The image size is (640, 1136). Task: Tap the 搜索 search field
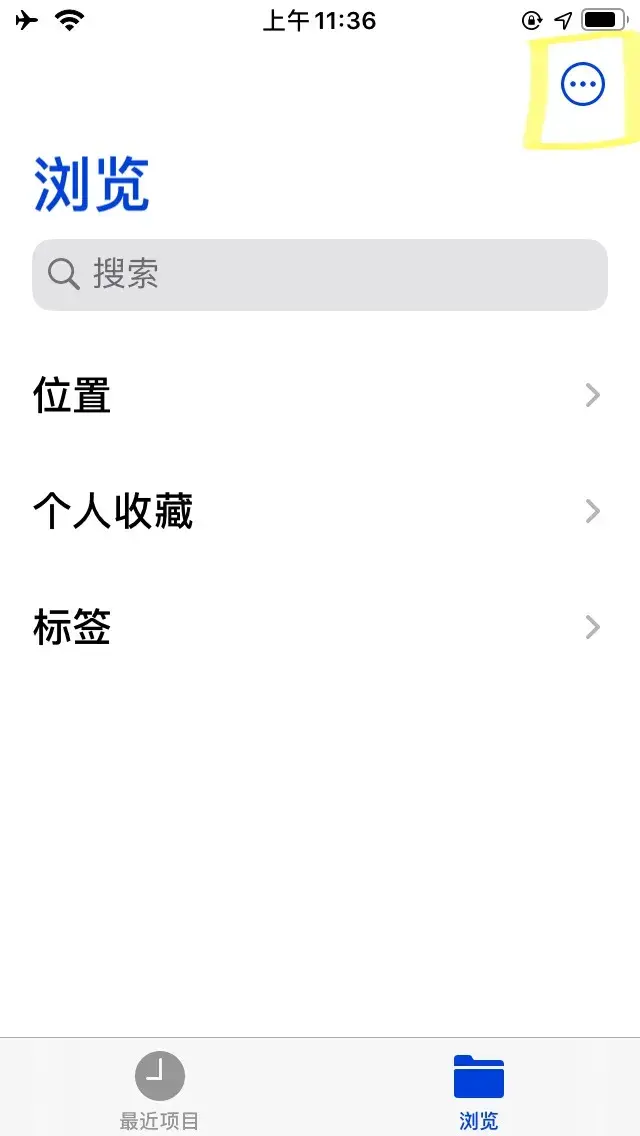[320, 275]
